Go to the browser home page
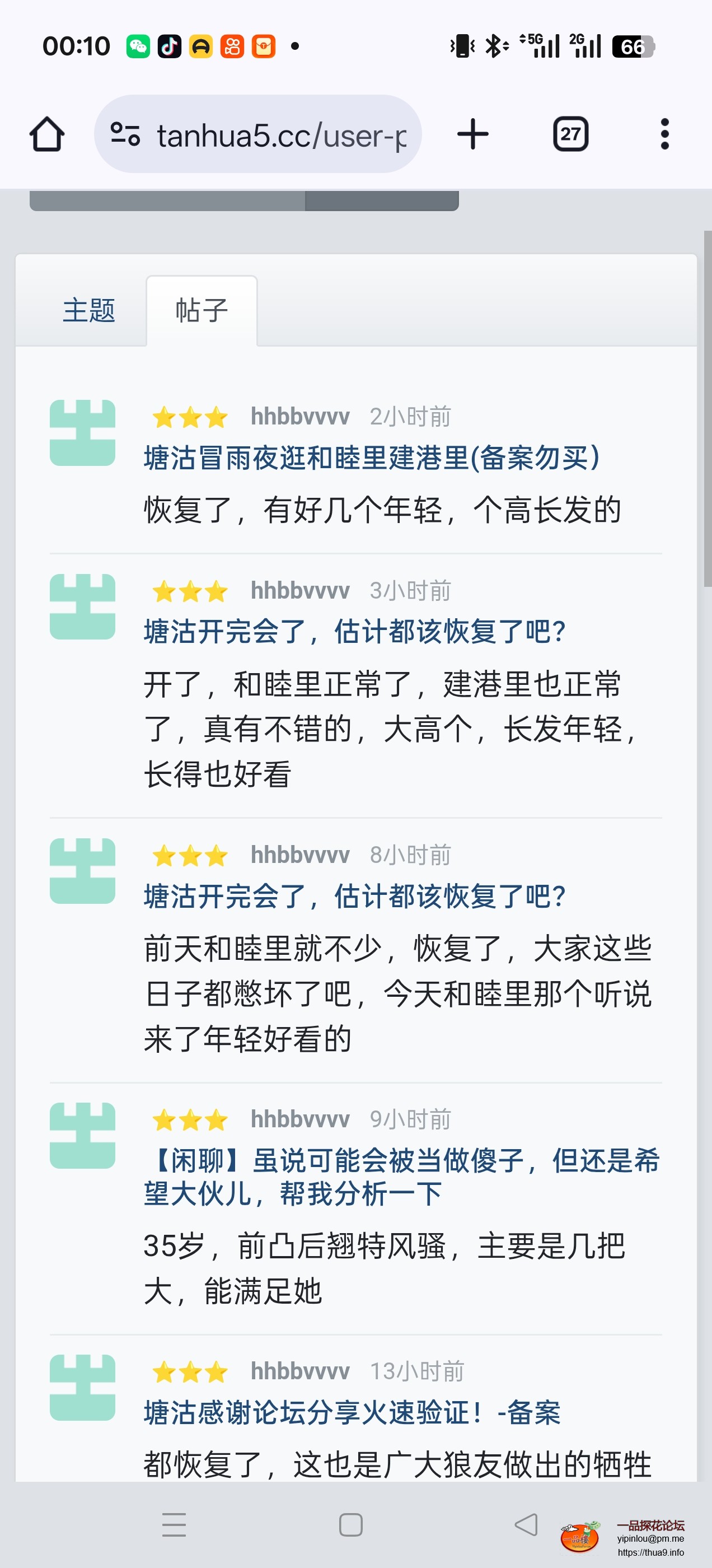This screenshot has width=712, height=1568. [47, 134]
